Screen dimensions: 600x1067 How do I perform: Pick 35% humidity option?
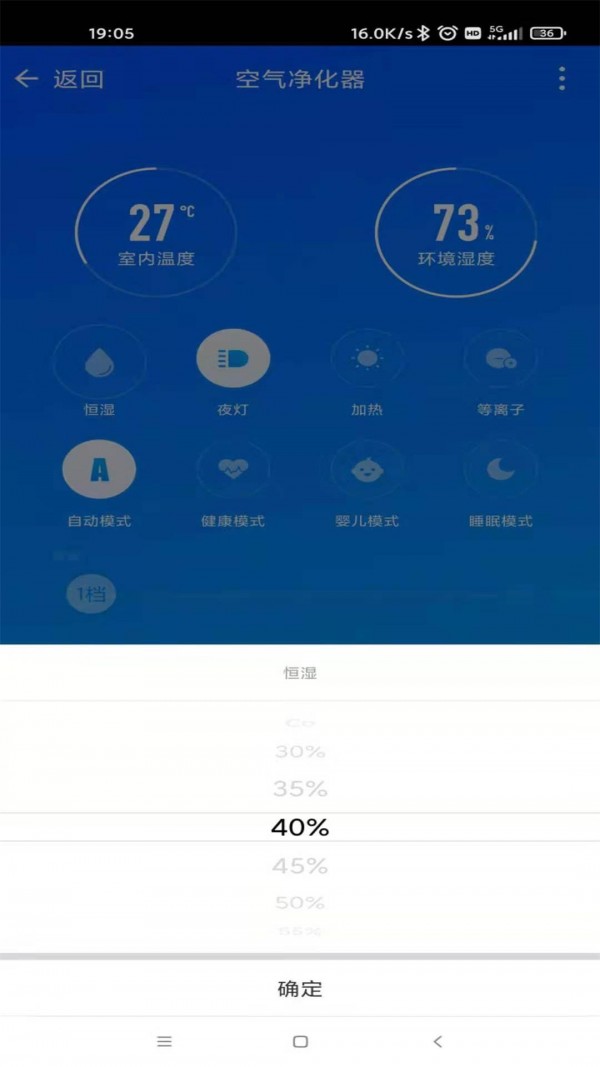click(x=300, y=789)
